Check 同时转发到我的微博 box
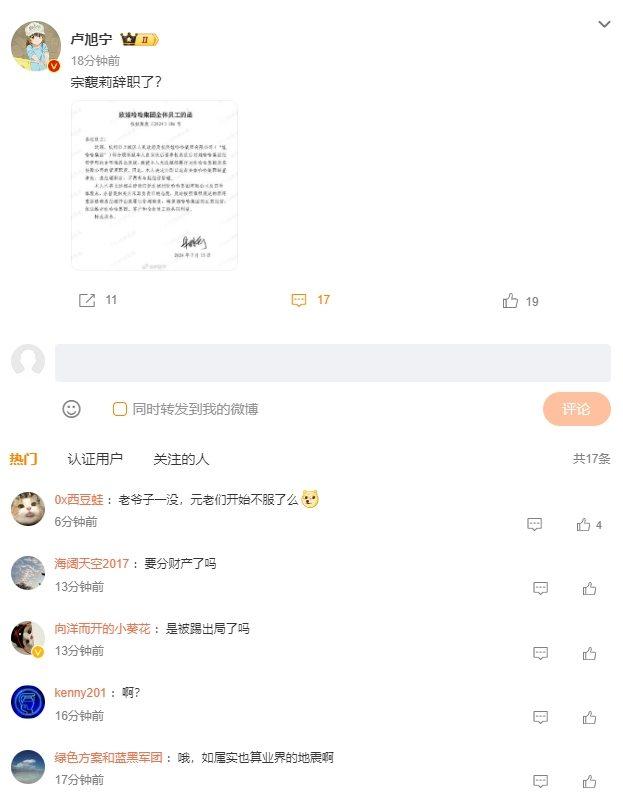 [x=120, y=409]
